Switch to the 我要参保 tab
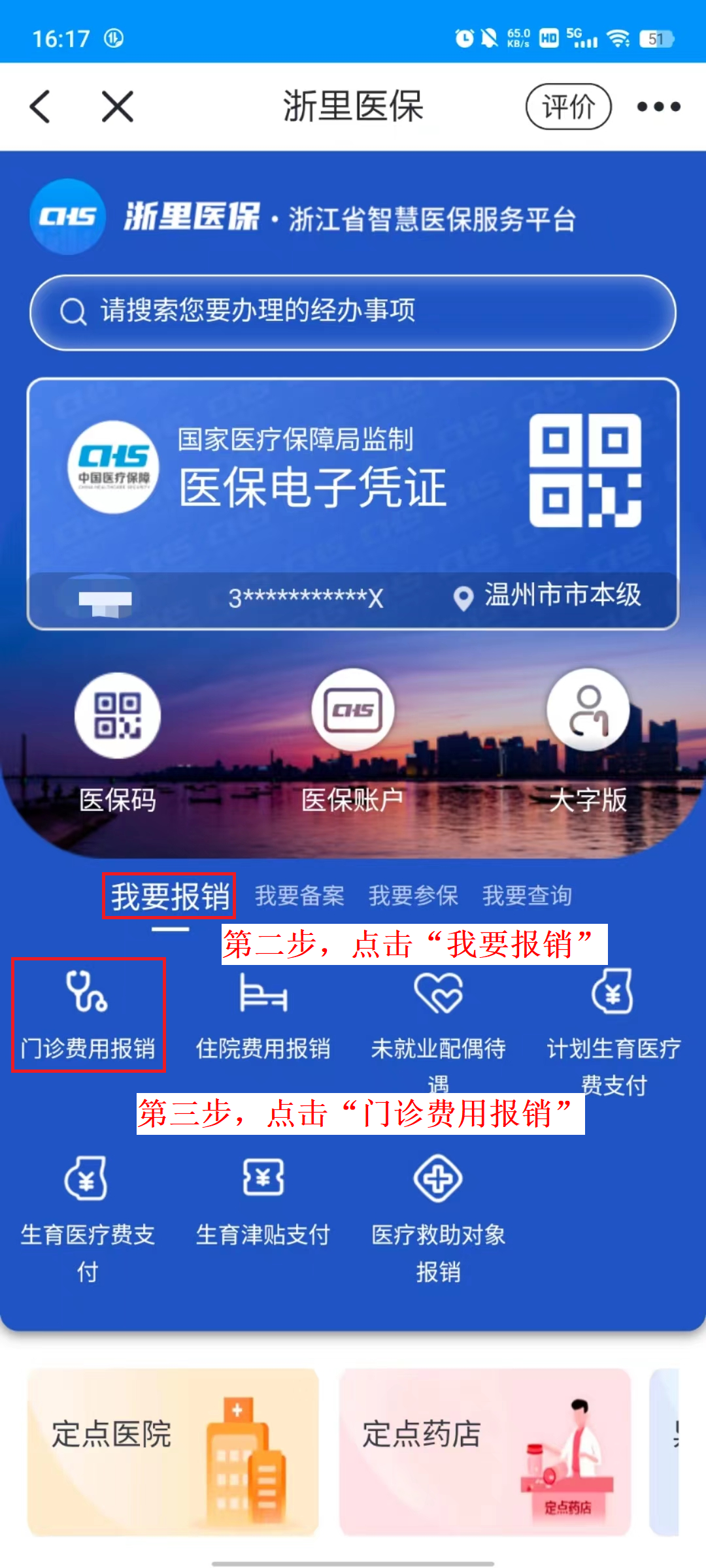Image resolution: width=706 pixels, height=1568 pixels. pyautogui.click(x=413, y=896)
